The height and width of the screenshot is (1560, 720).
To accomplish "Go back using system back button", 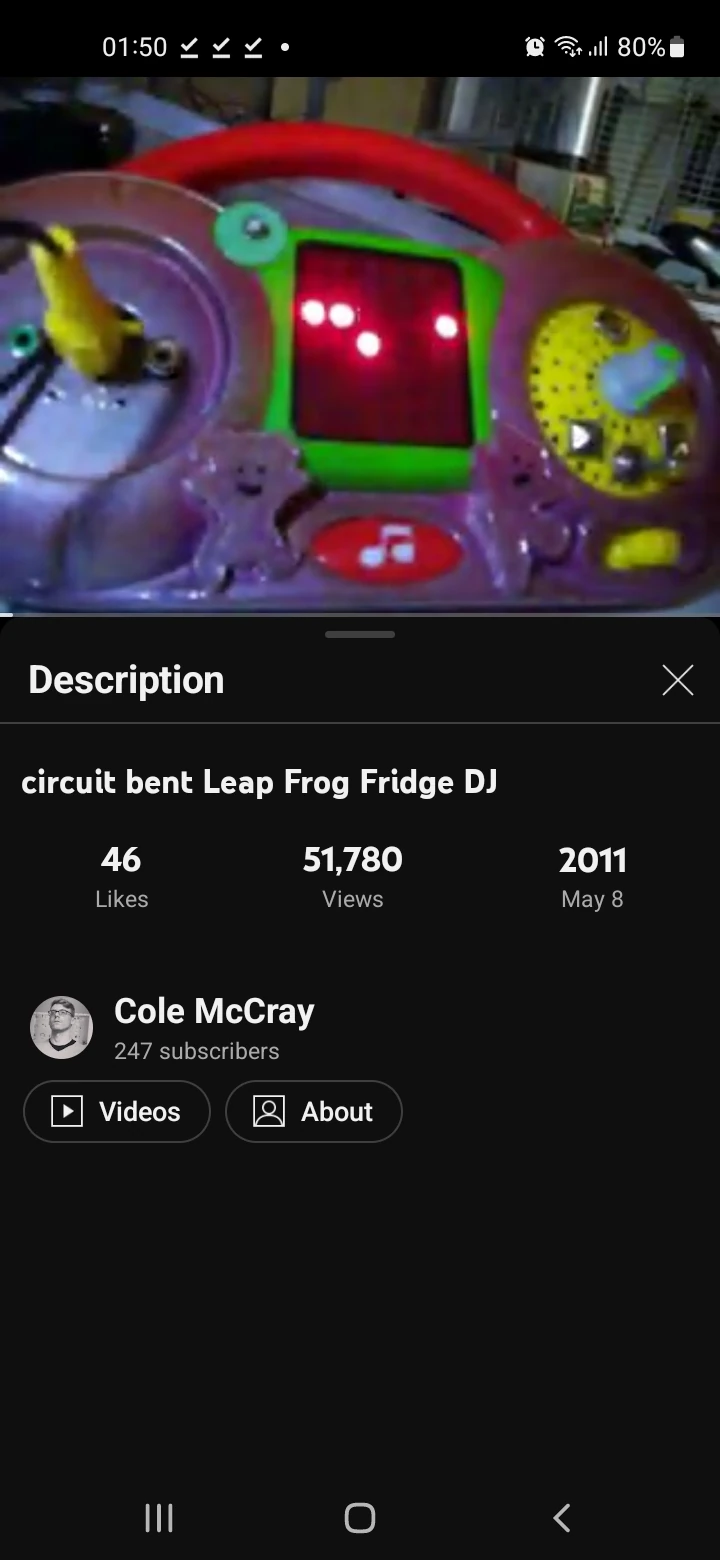I will click(x=562, y=1517).
